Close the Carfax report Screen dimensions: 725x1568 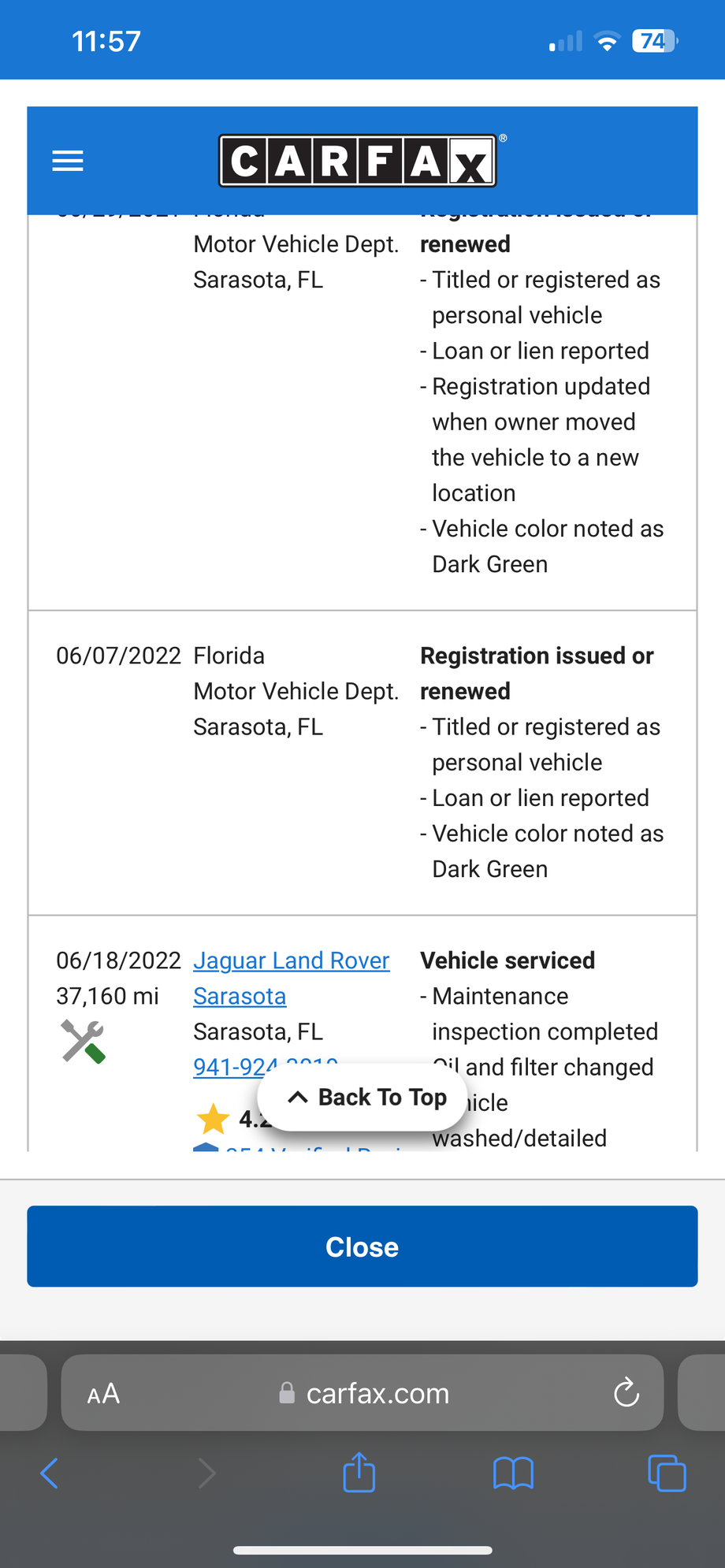[x=362, y=1247]
